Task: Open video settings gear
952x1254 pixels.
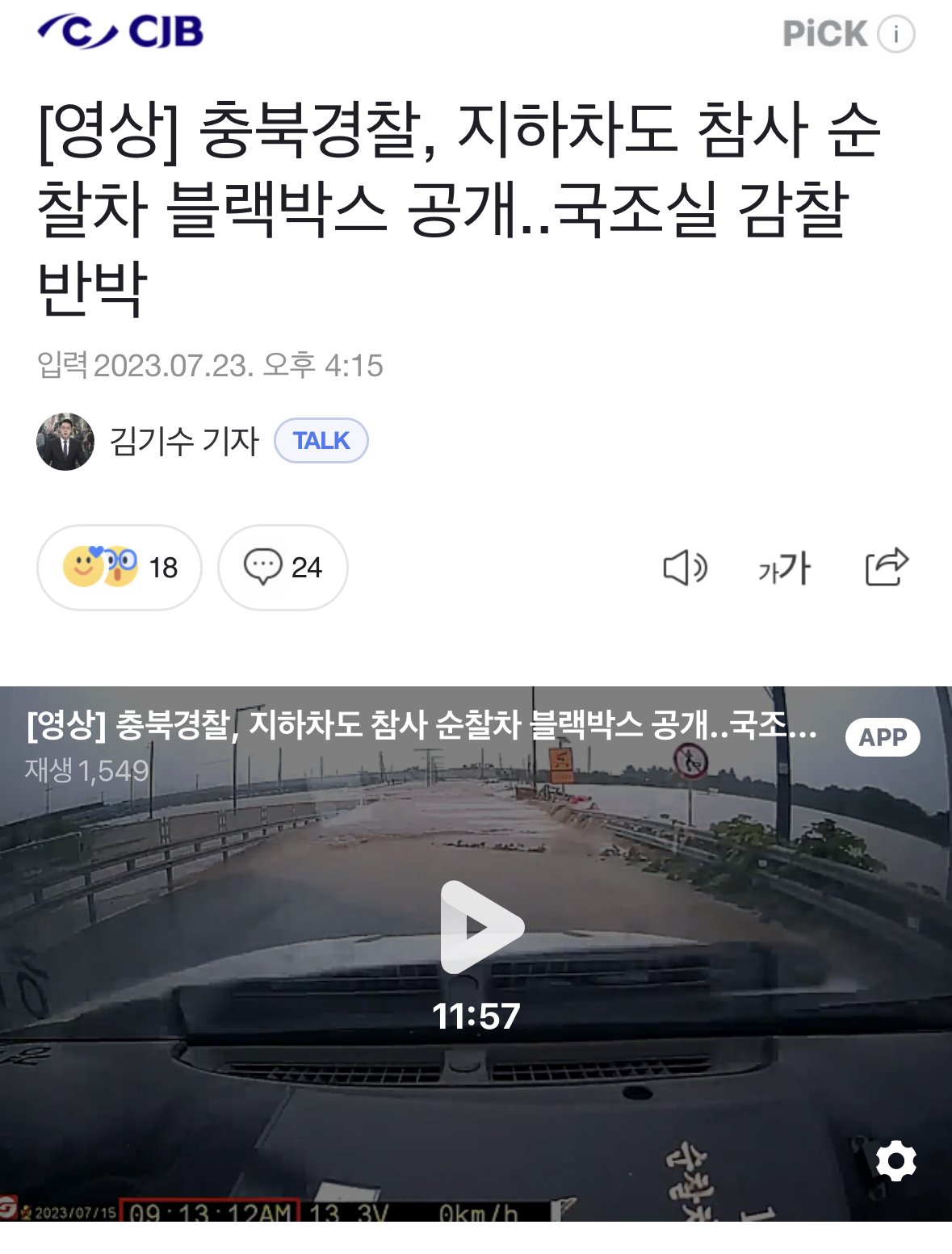Action: pyautogui.click(x=895, y=1161)
